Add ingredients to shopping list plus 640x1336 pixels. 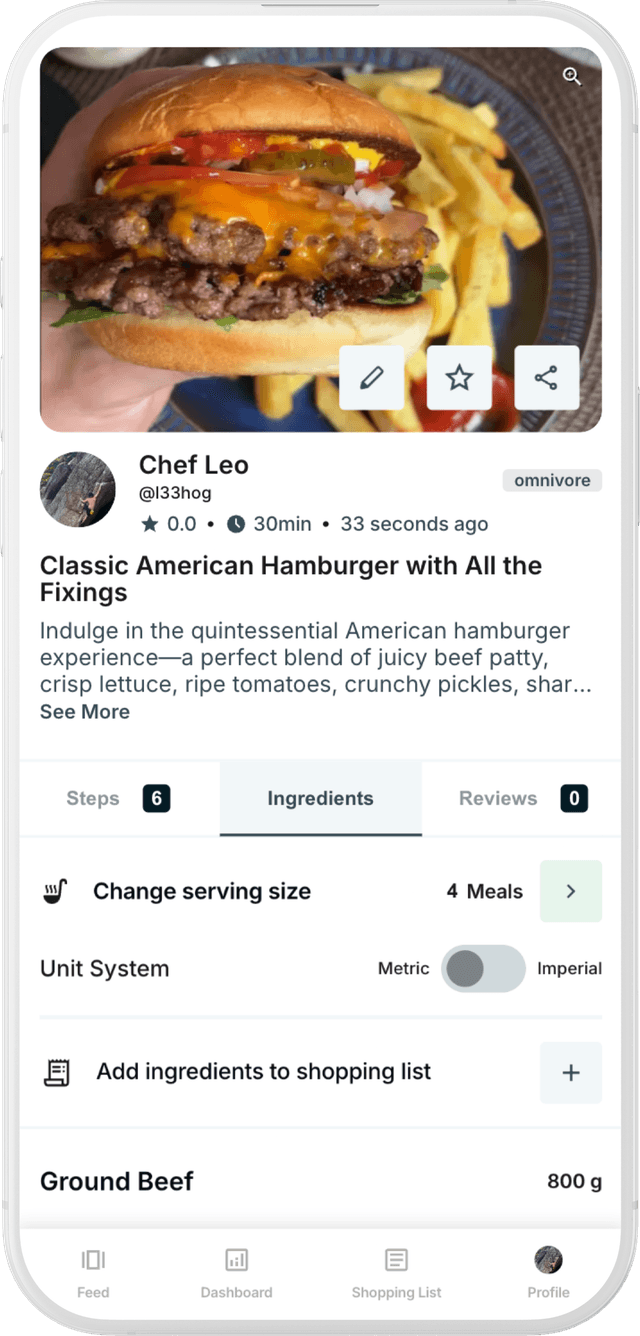click(570, 1072)
